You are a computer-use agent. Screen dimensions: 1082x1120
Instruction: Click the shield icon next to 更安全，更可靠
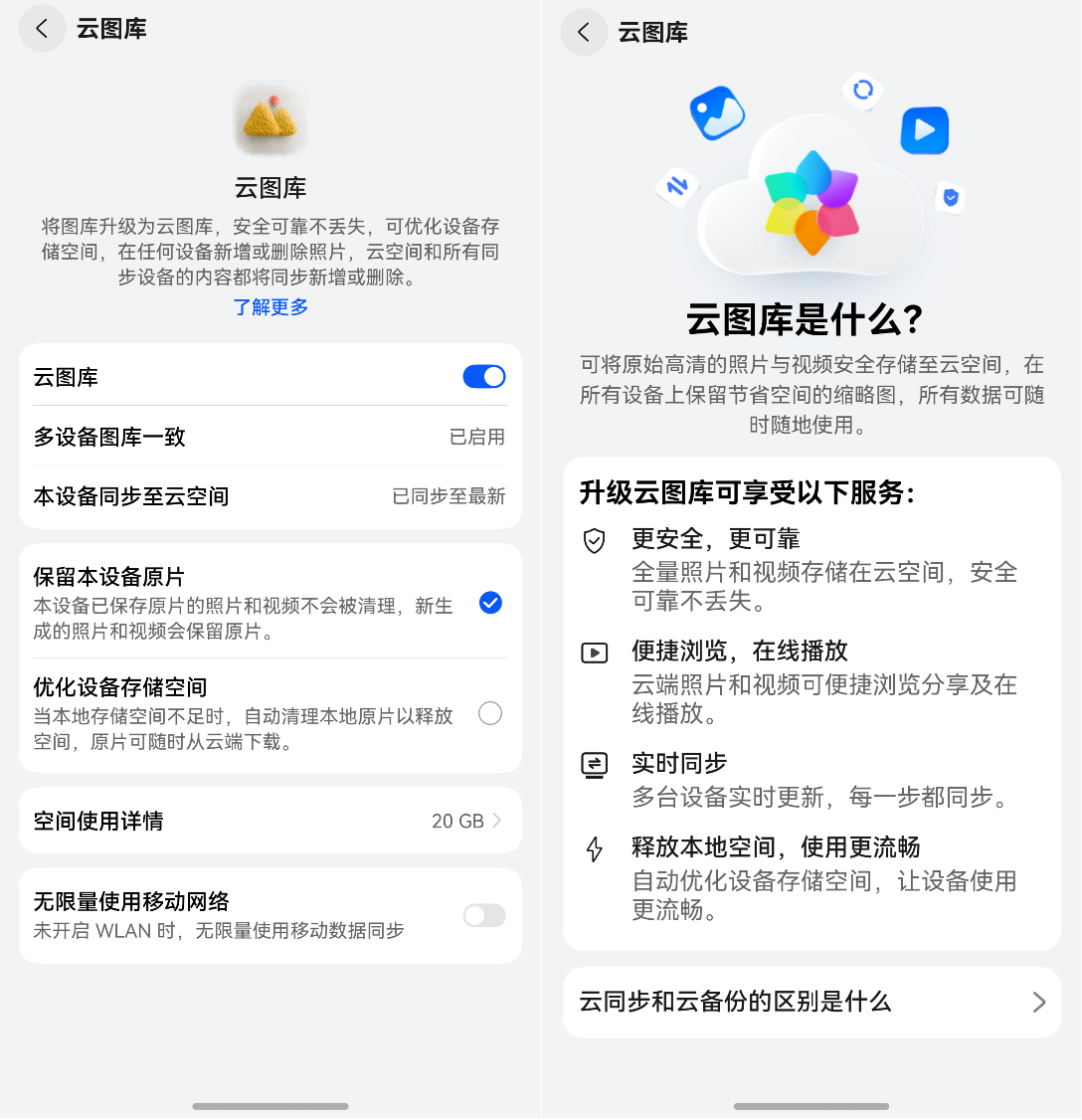coord(594,541)
